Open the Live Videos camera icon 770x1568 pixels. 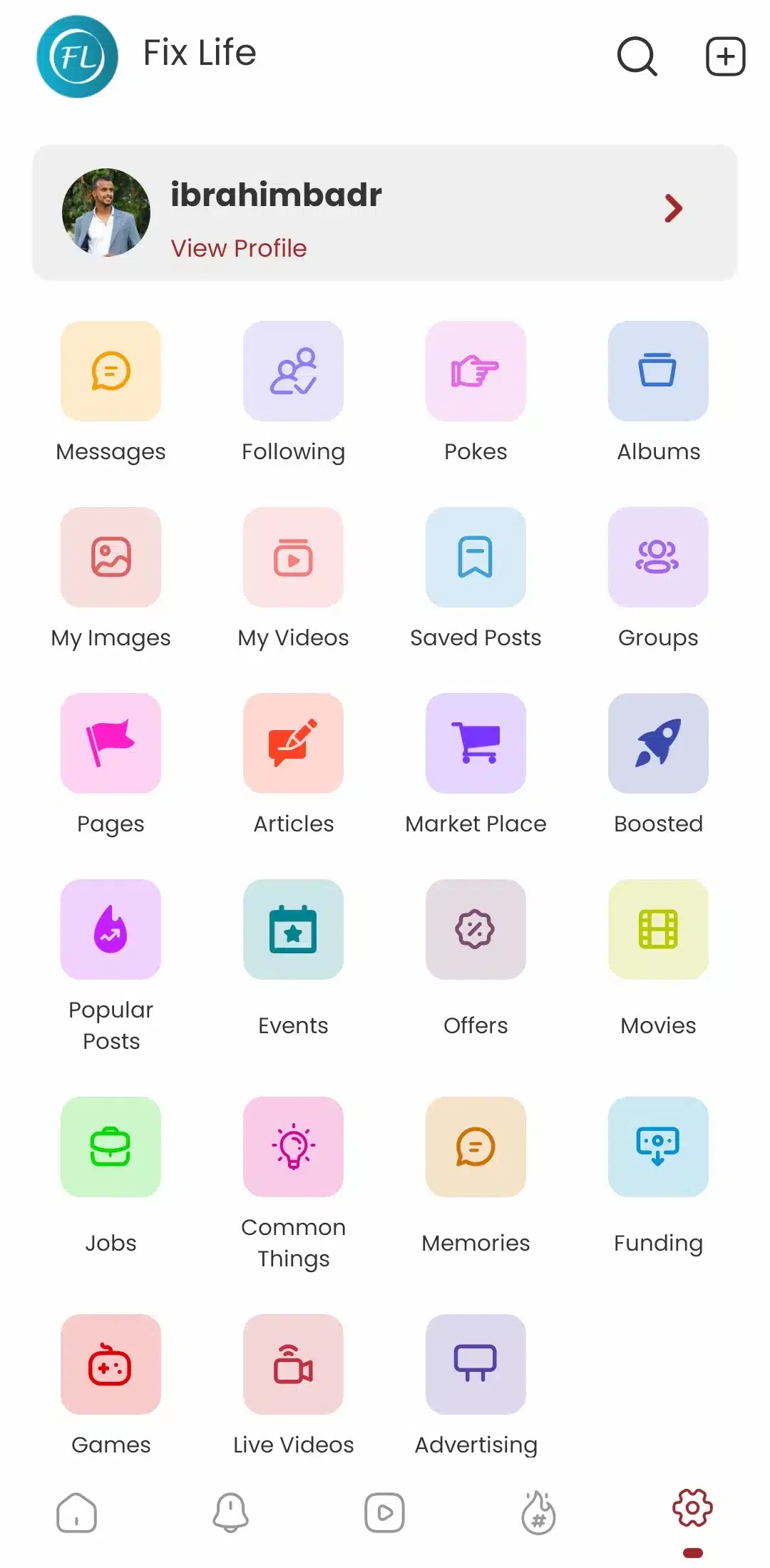[293, 1365]
